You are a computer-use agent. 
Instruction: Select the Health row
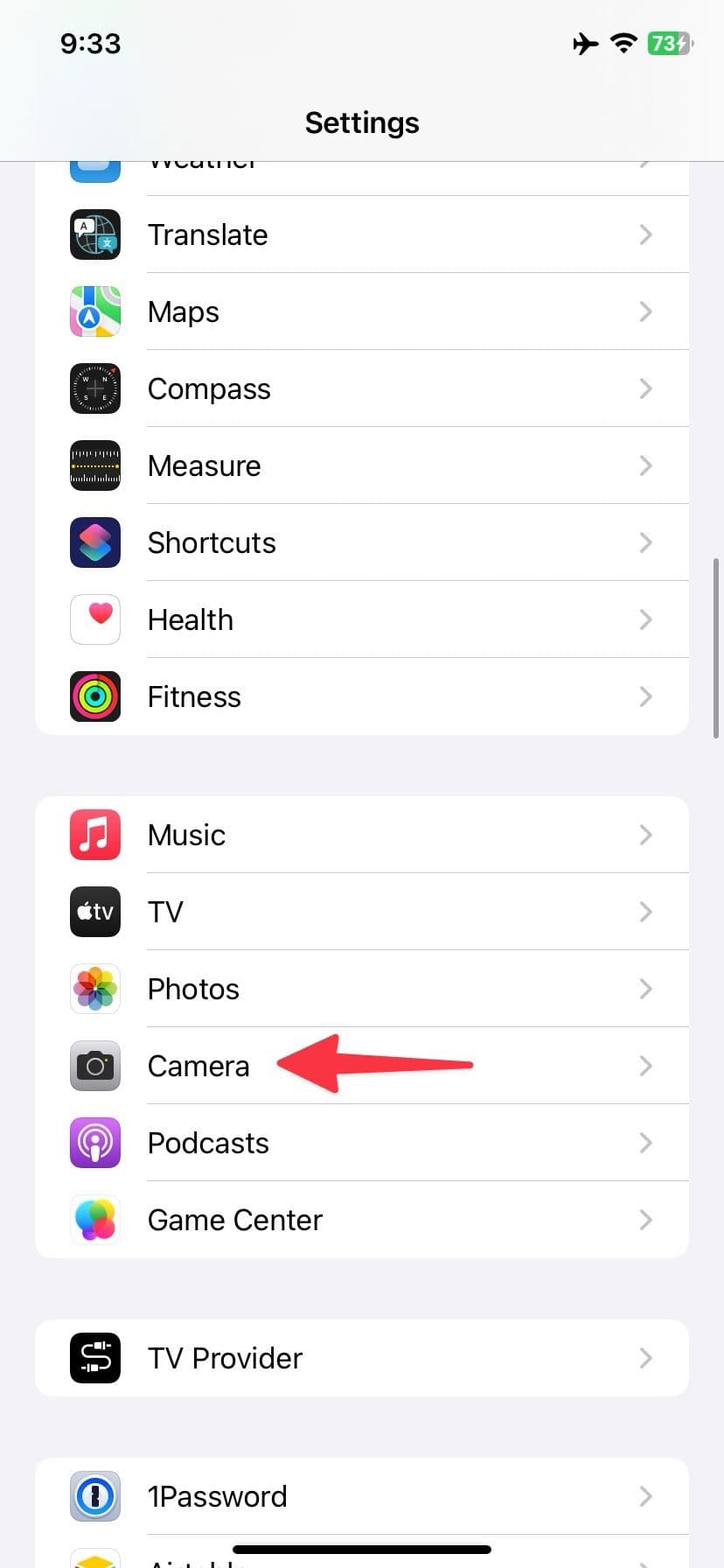(x=361, y=619)
